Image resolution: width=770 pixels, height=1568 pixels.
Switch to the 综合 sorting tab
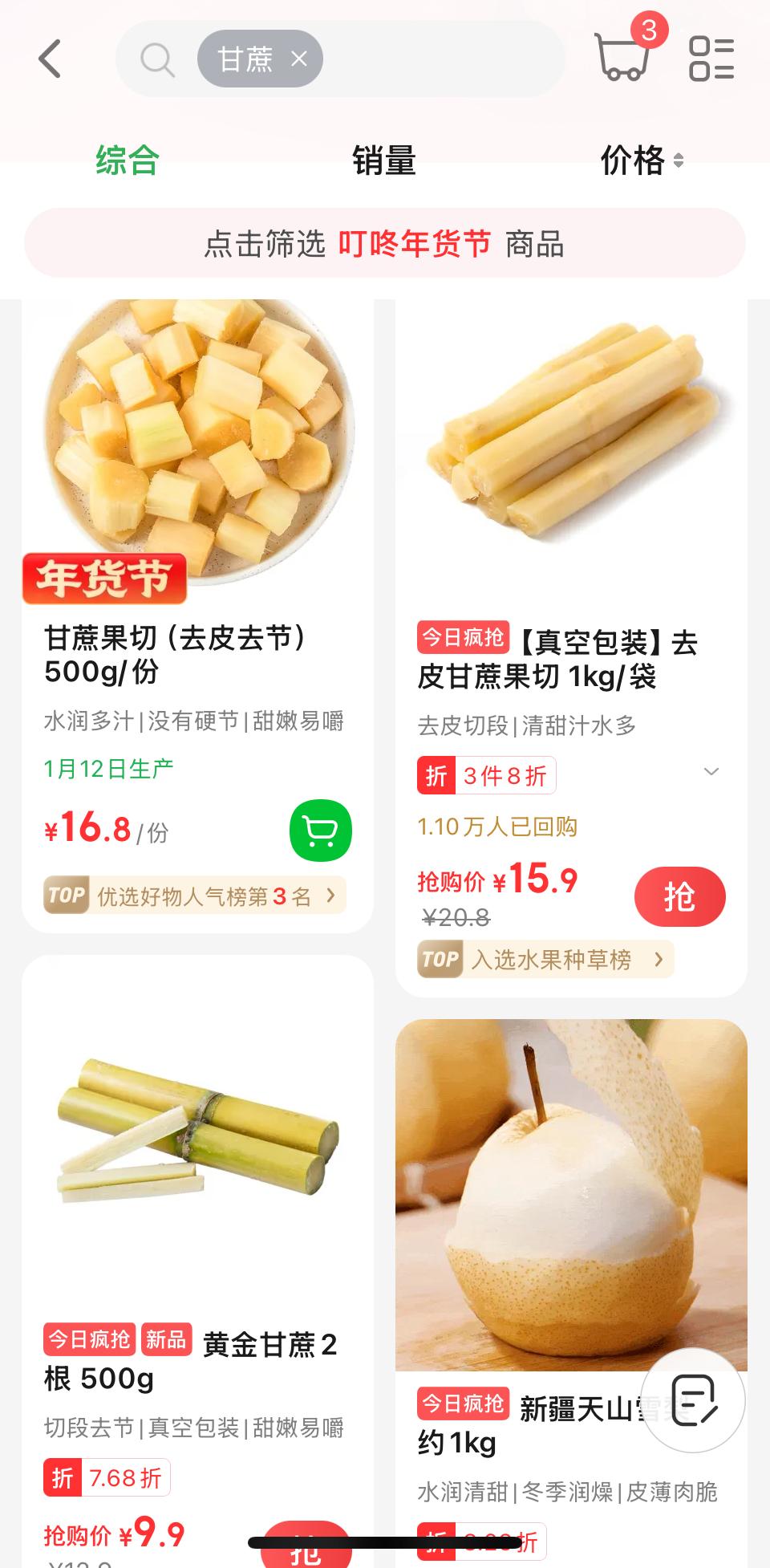pyautogui.click(x=128, y=160)
